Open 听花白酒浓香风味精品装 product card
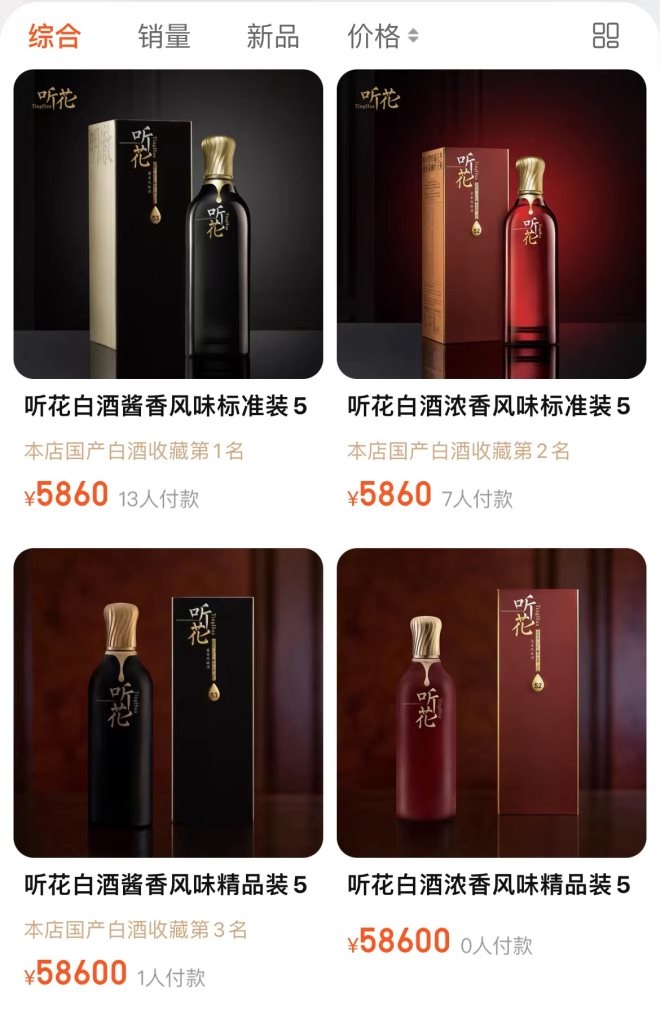 click(x=491, y=703)
